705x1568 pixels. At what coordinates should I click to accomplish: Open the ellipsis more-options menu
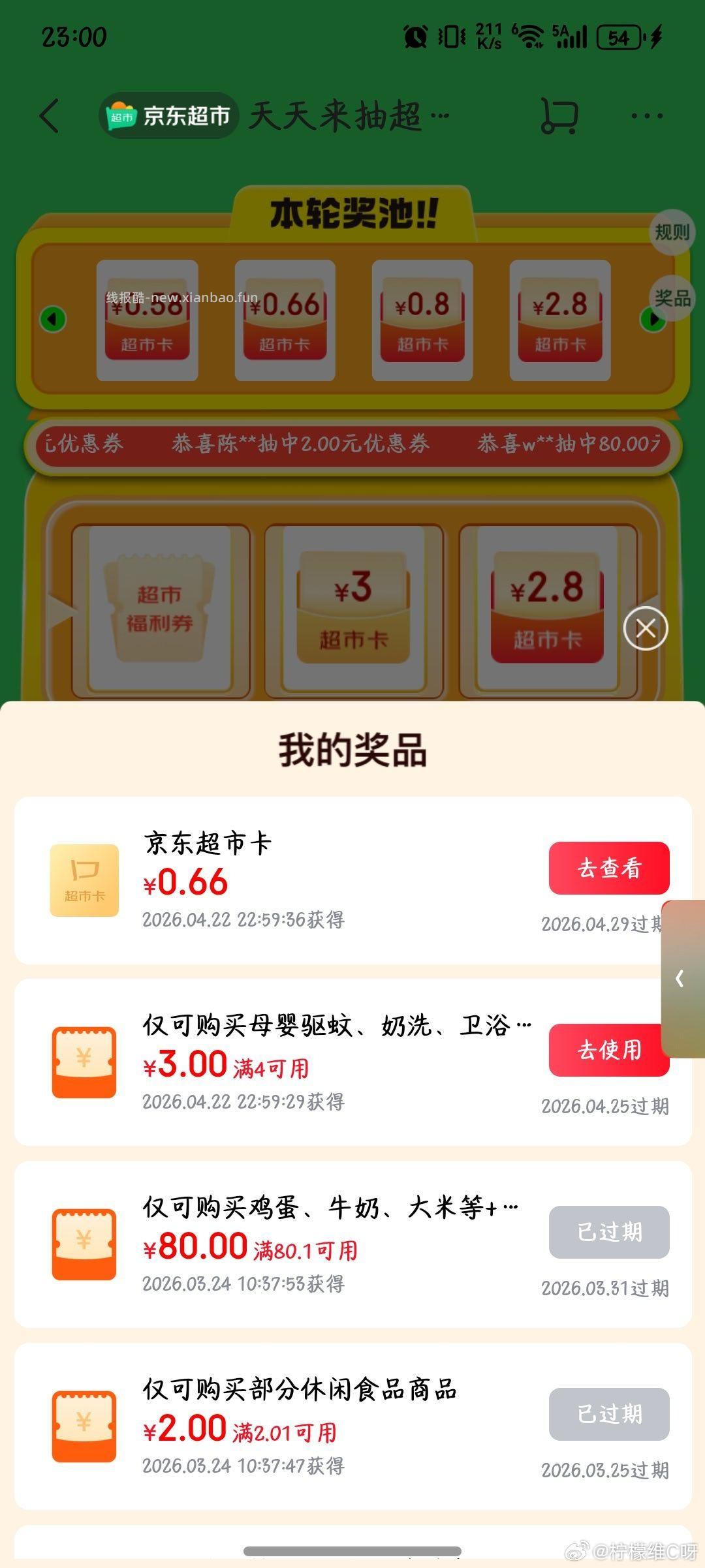(645, 114)
